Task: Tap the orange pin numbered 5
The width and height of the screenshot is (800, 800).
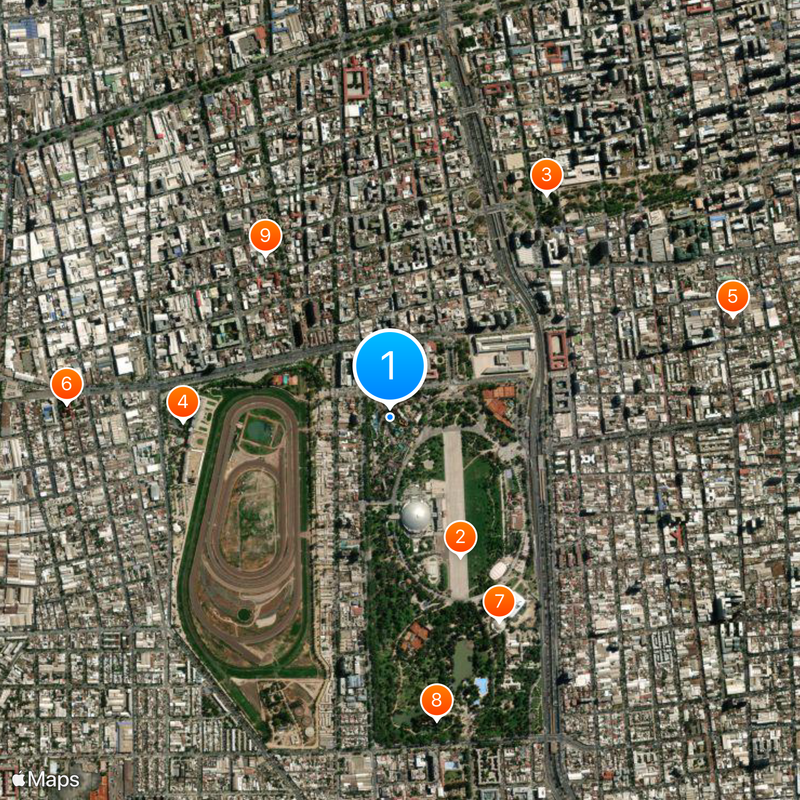Action: point(732,296)
